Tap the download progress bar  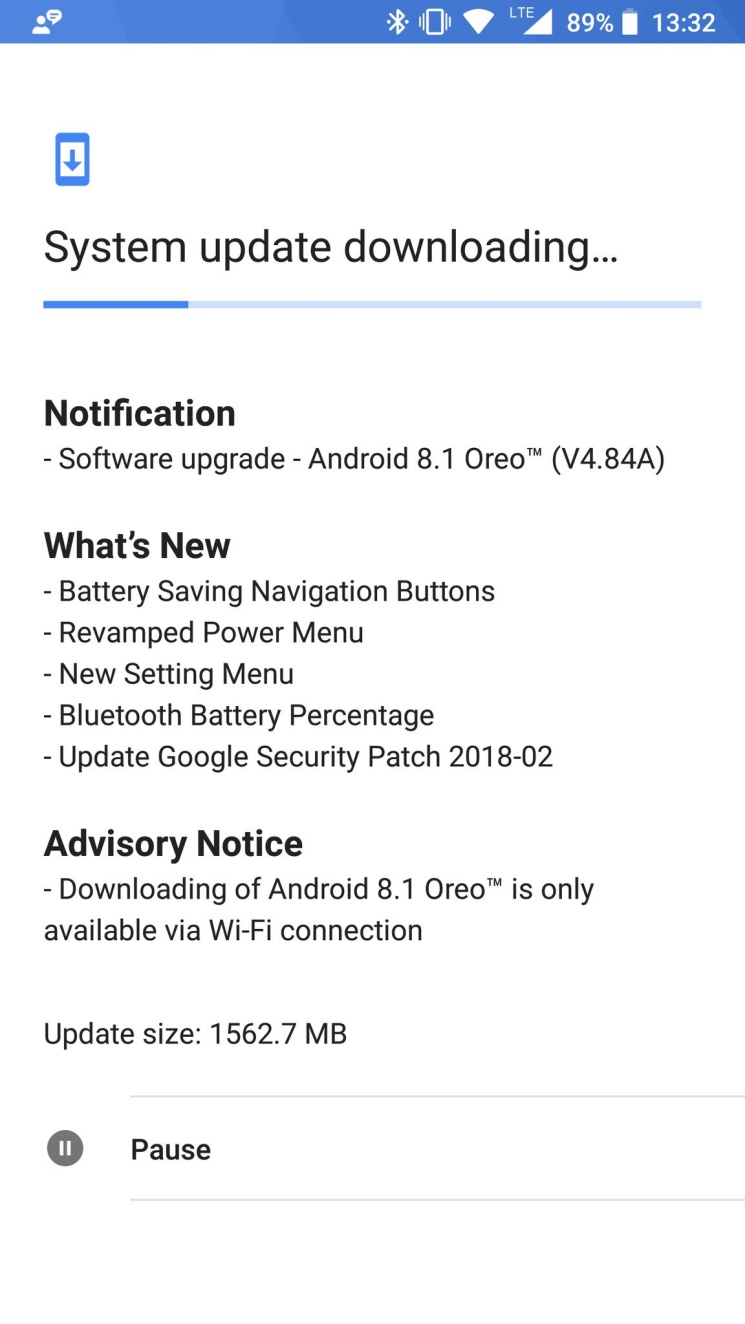(x=372, y=304)
